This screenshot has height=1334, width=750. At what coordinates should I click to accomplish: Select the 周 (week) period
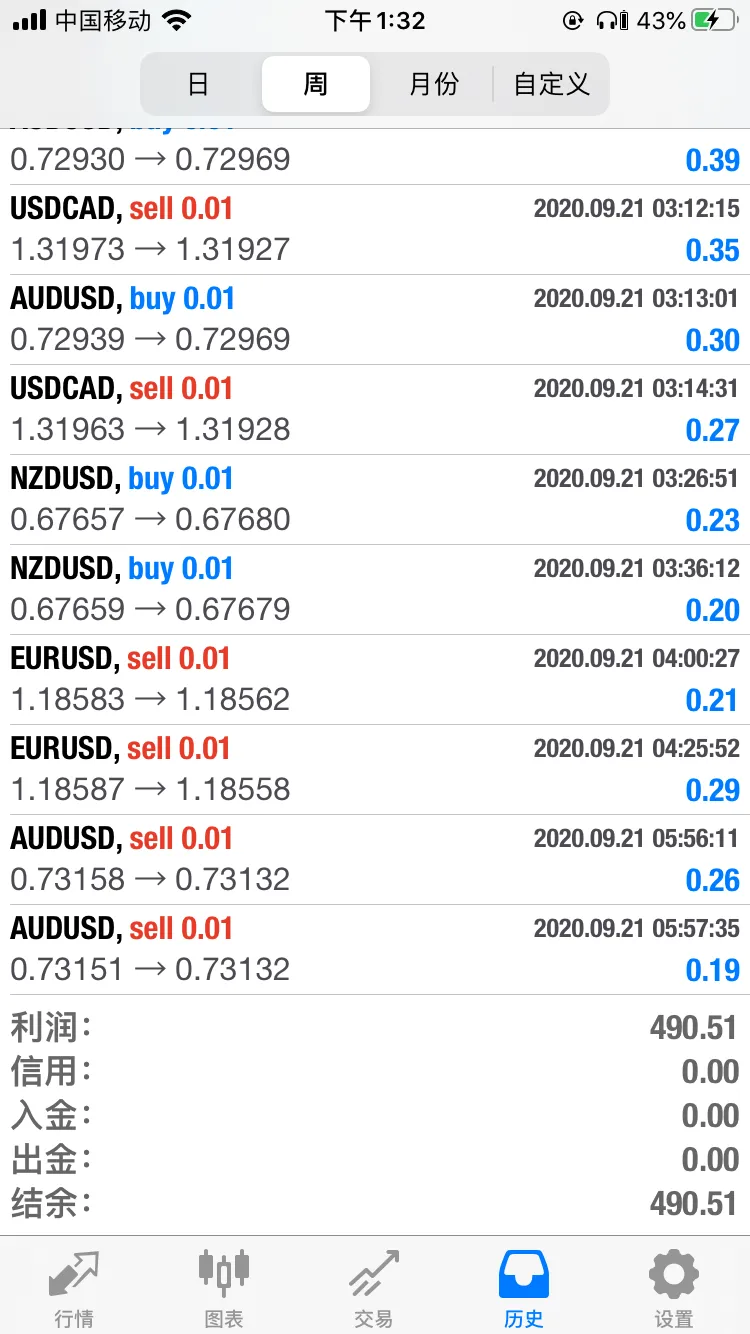point(316,84)
